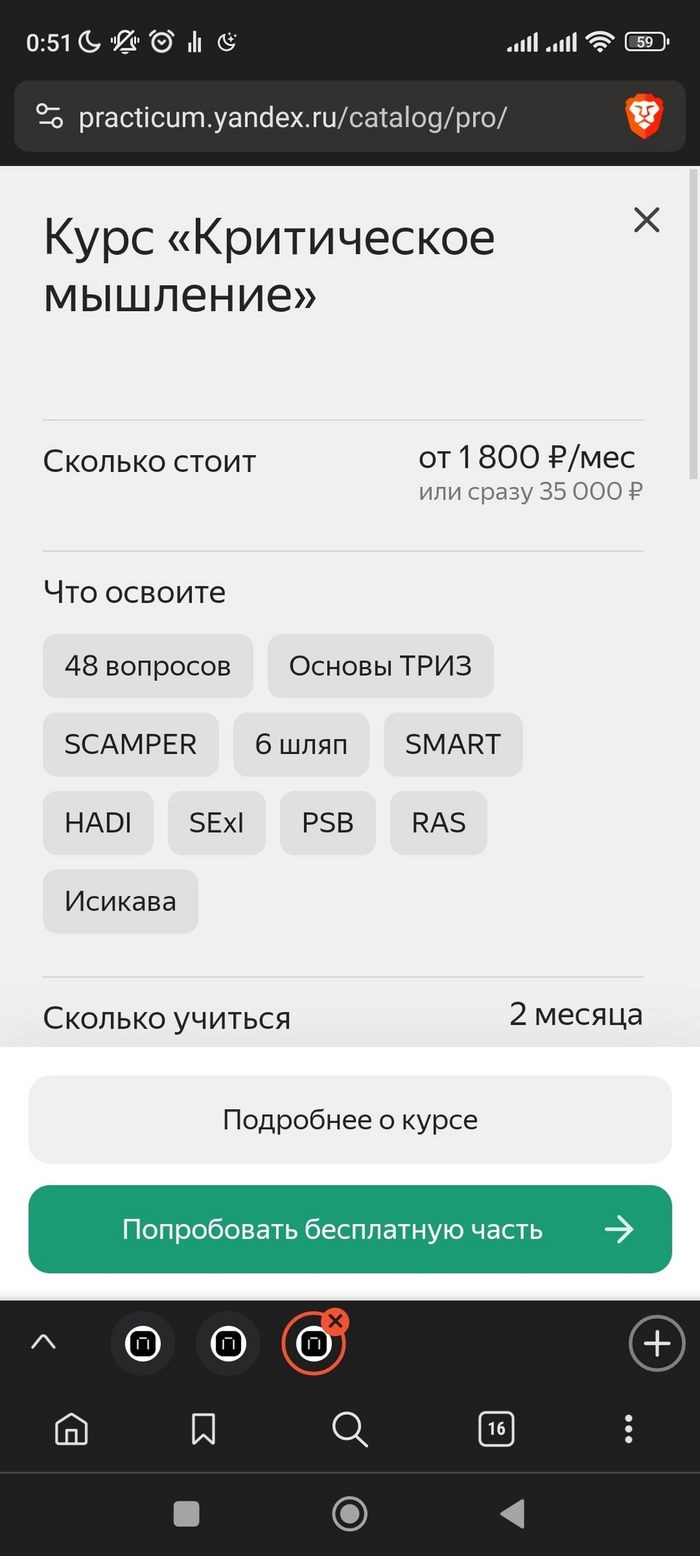Go to browser home page
700x1556 pixels.
pos(70,1429)
